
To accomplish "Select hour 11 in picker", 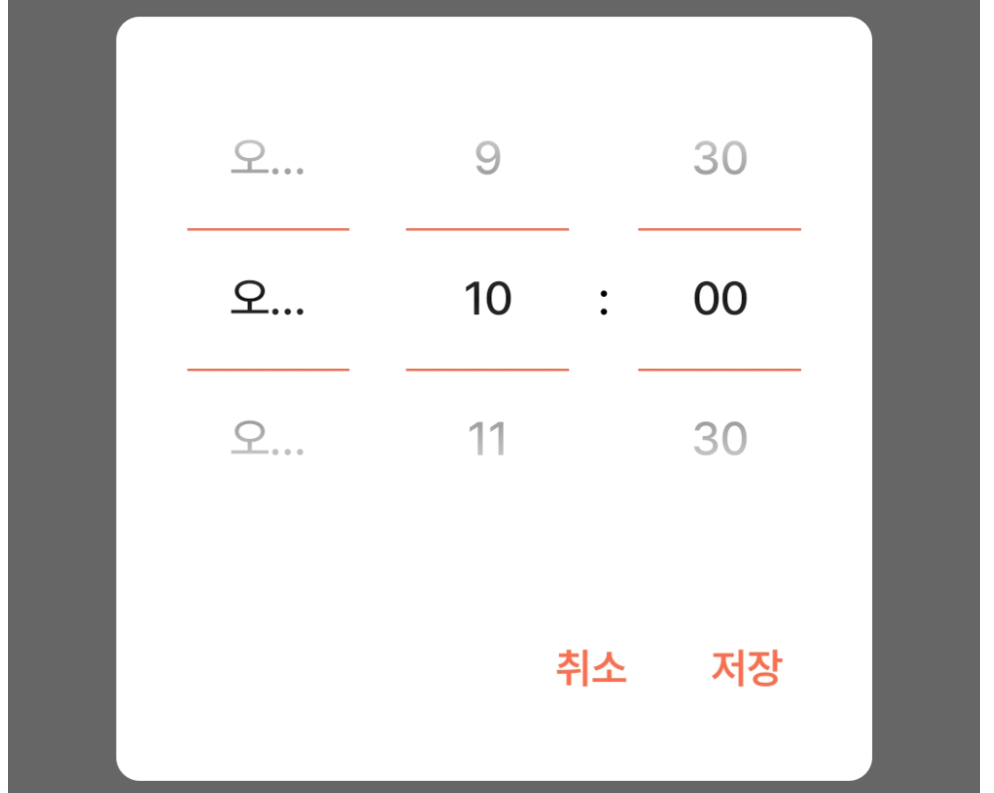I will click(487, 439).
